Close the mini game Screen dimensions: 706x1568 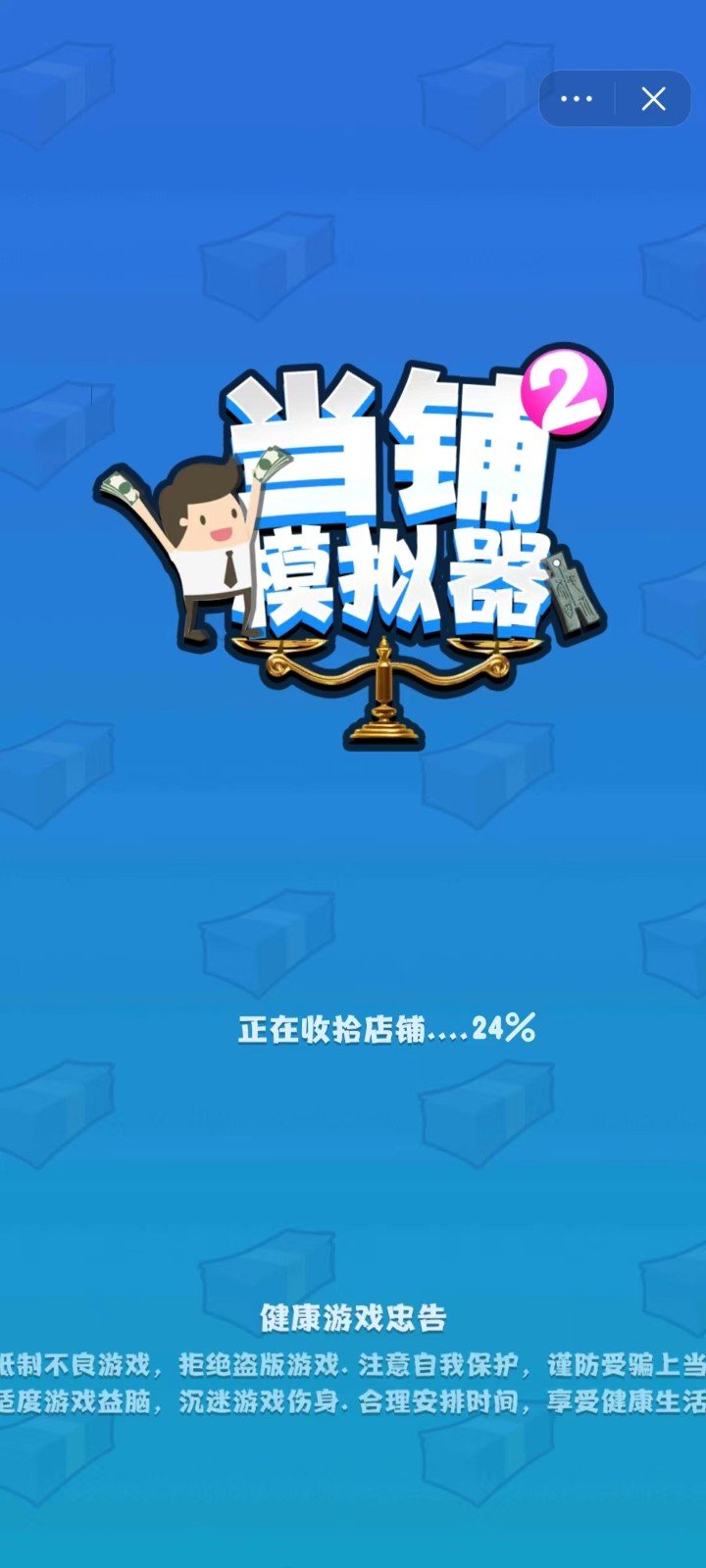(x=653, y=99)
